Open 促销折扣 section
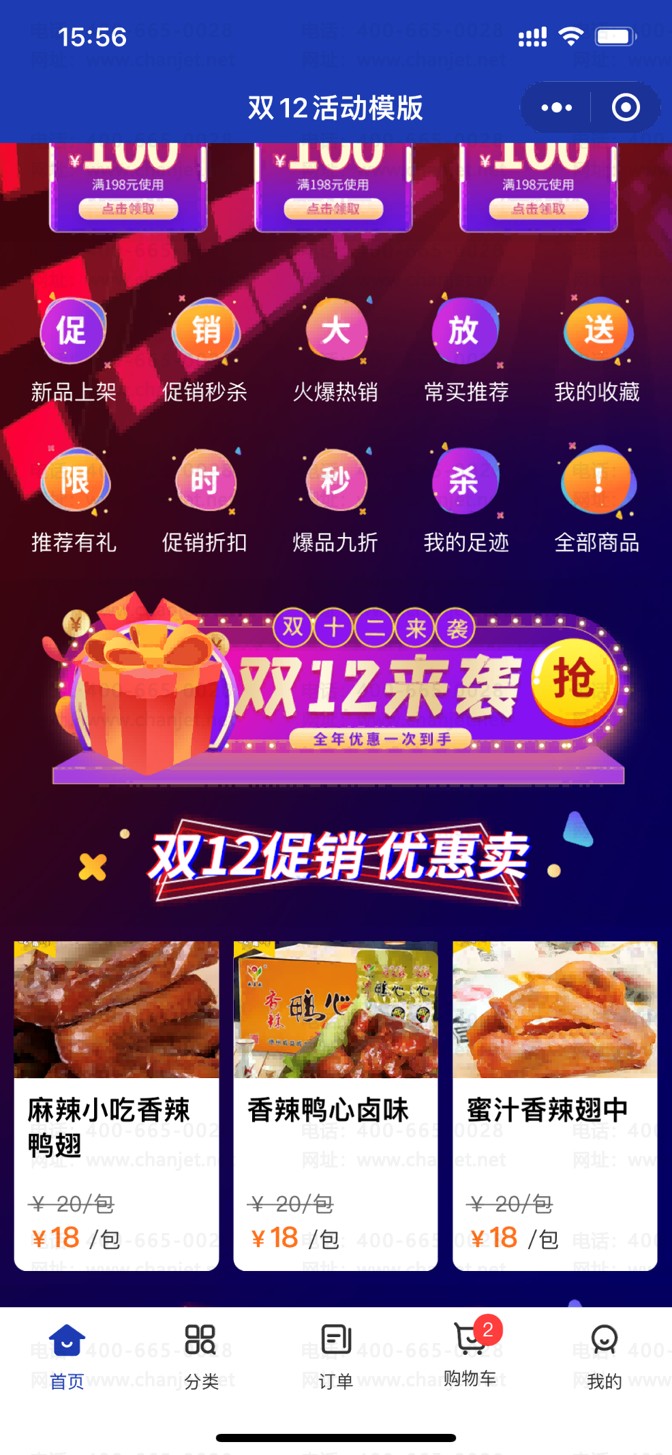 tap(205, 501)
